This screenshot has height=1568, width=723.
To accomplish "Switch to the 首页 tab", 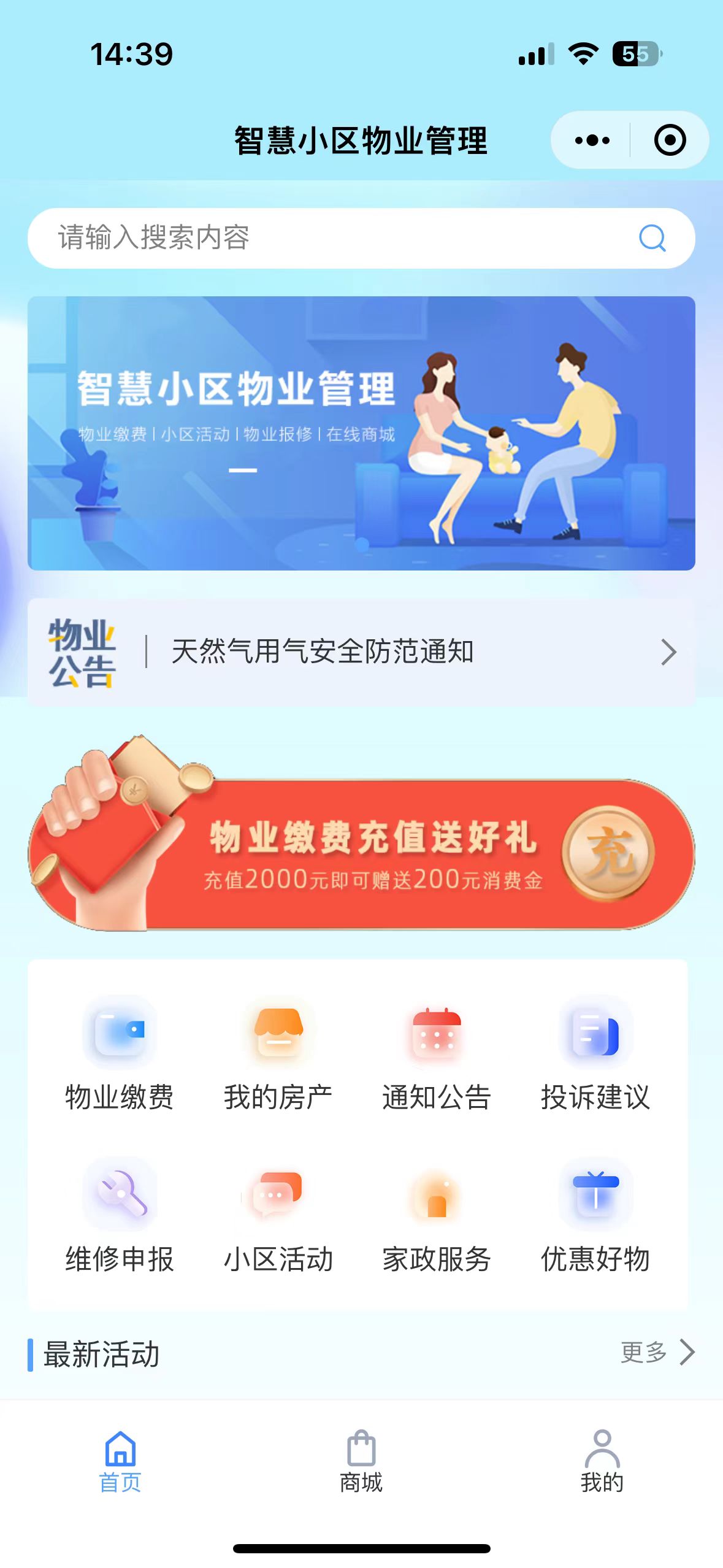I will tap(120, 1462).
